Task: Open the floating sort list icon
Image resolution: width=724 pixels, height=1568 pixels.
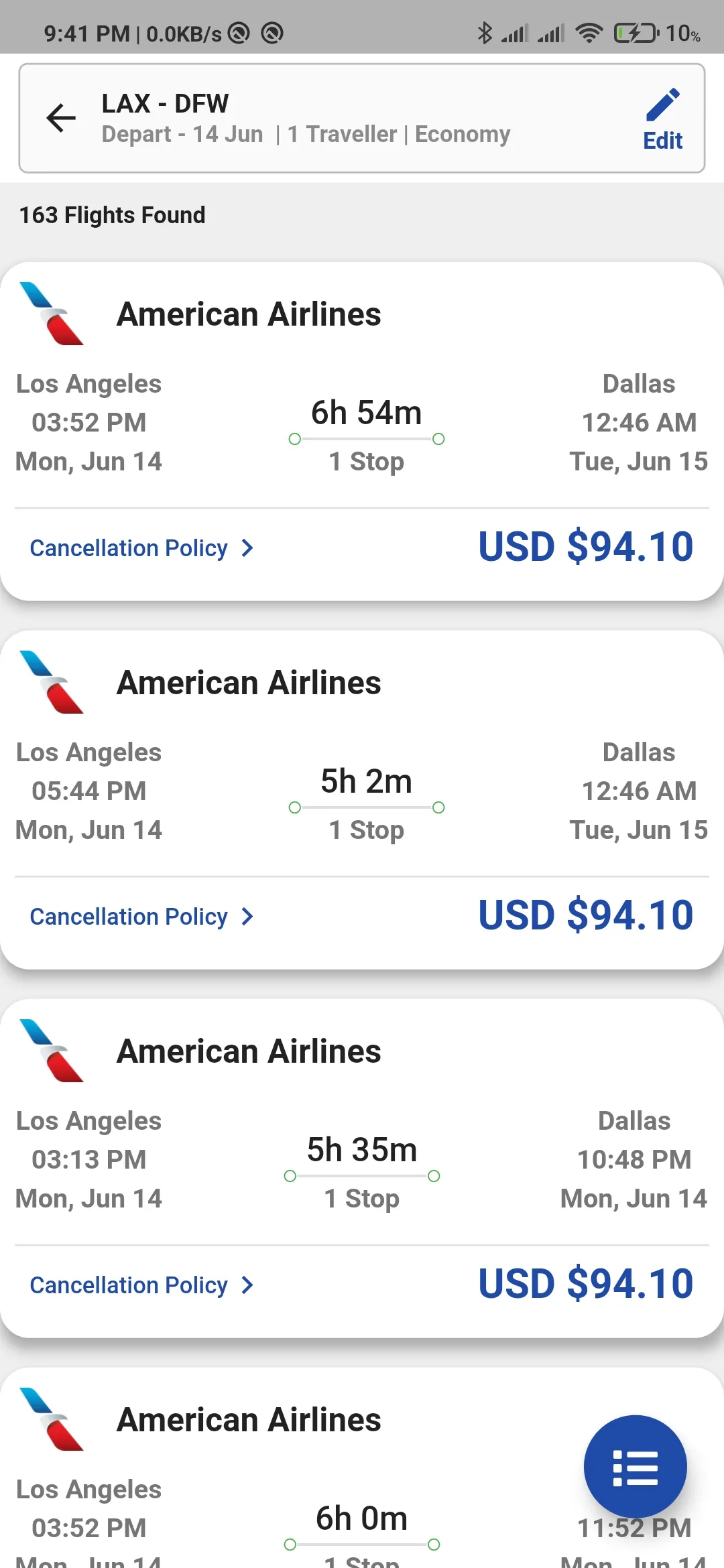Action: pyautogui.click(x=636, y=1467)
